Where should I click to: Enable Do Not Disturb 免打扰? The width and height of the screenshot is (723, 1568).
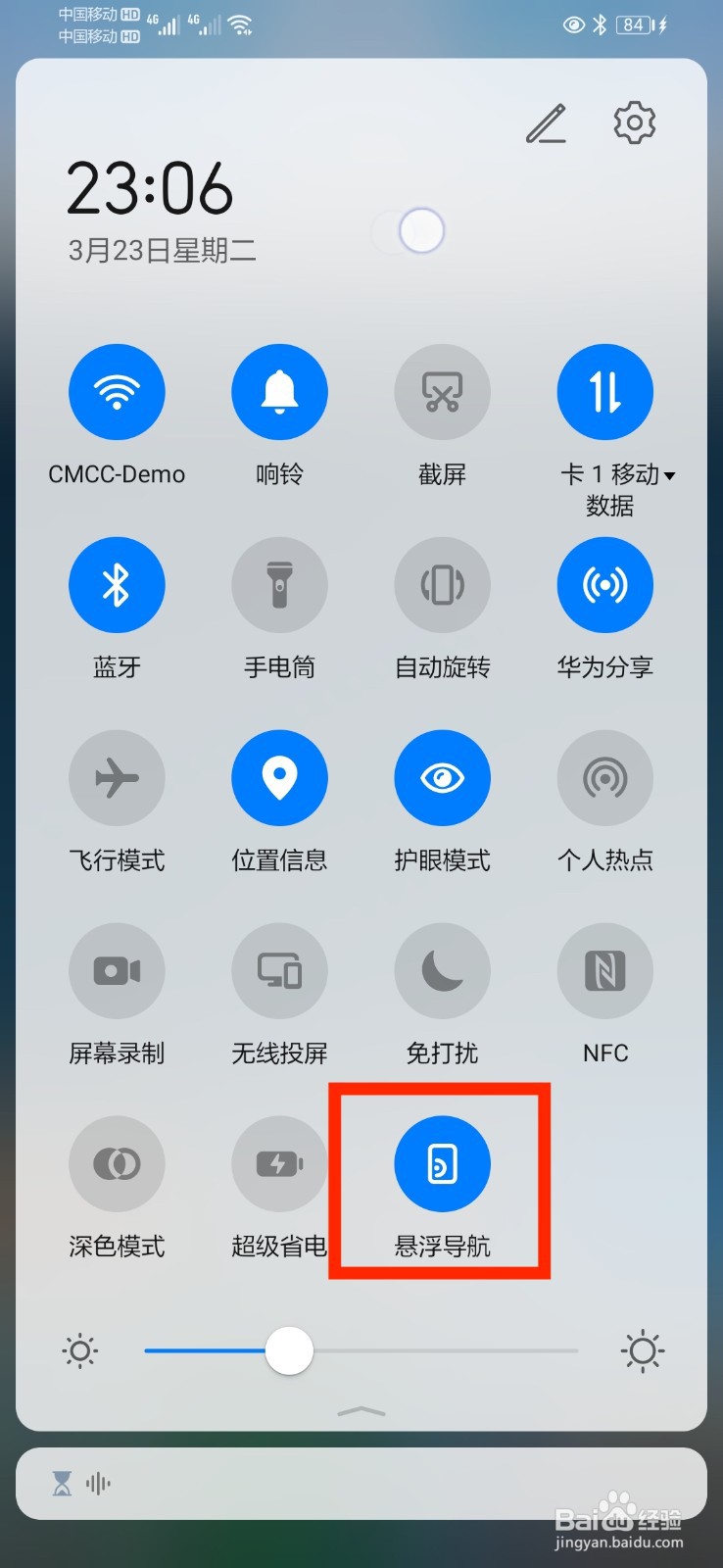pos(442,970)
